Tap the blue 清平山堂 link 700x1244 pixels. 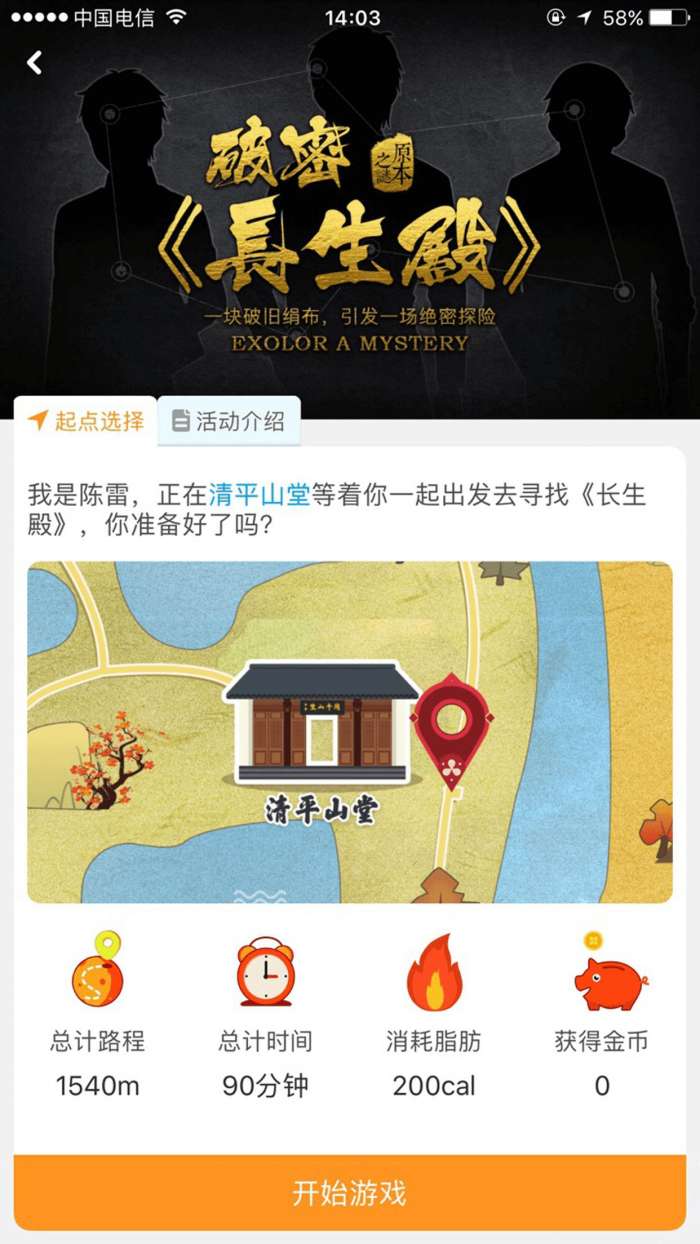[x=259, y=494]
